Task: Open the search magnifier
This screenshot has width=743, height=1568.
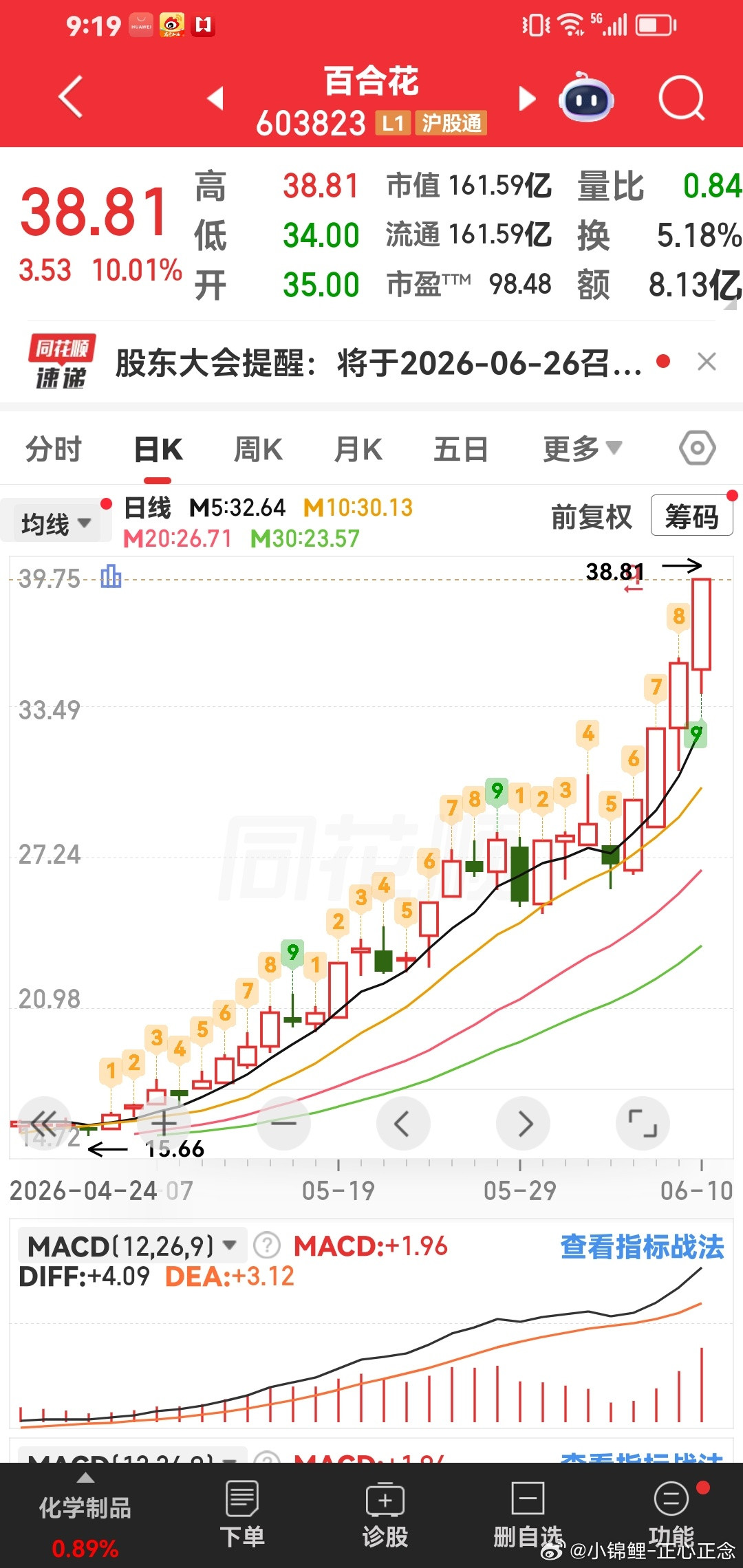Action: click(x=682, y=98)
